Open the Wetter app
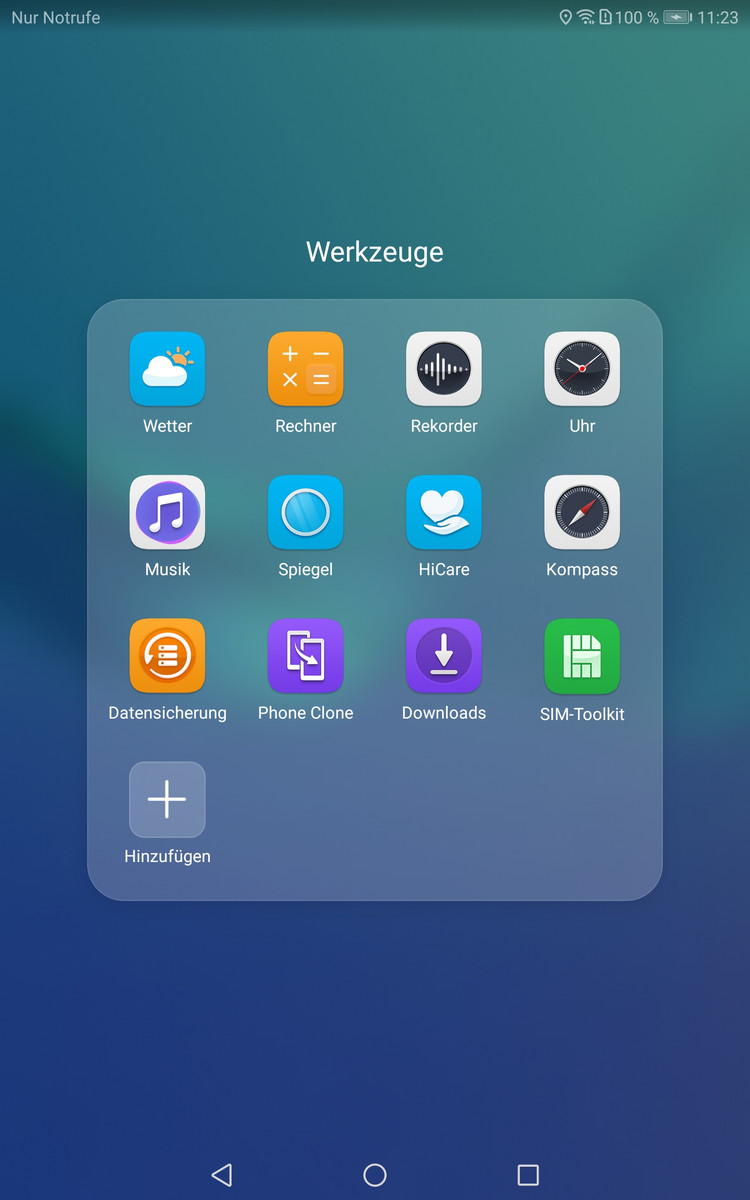Viewport: 750px width, 1200px height. tap(167, 369)
